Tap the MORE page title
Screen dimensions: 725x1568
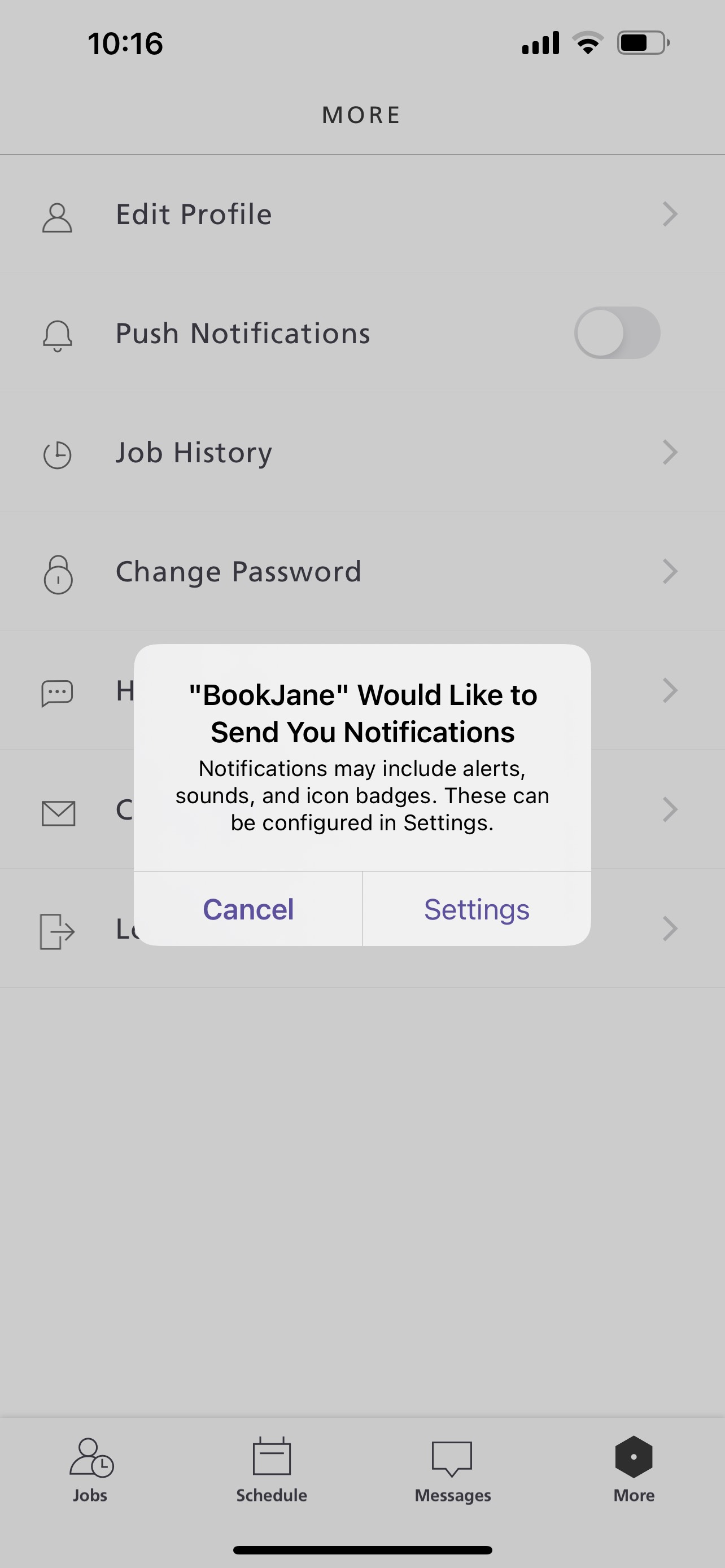click(362, 115)
